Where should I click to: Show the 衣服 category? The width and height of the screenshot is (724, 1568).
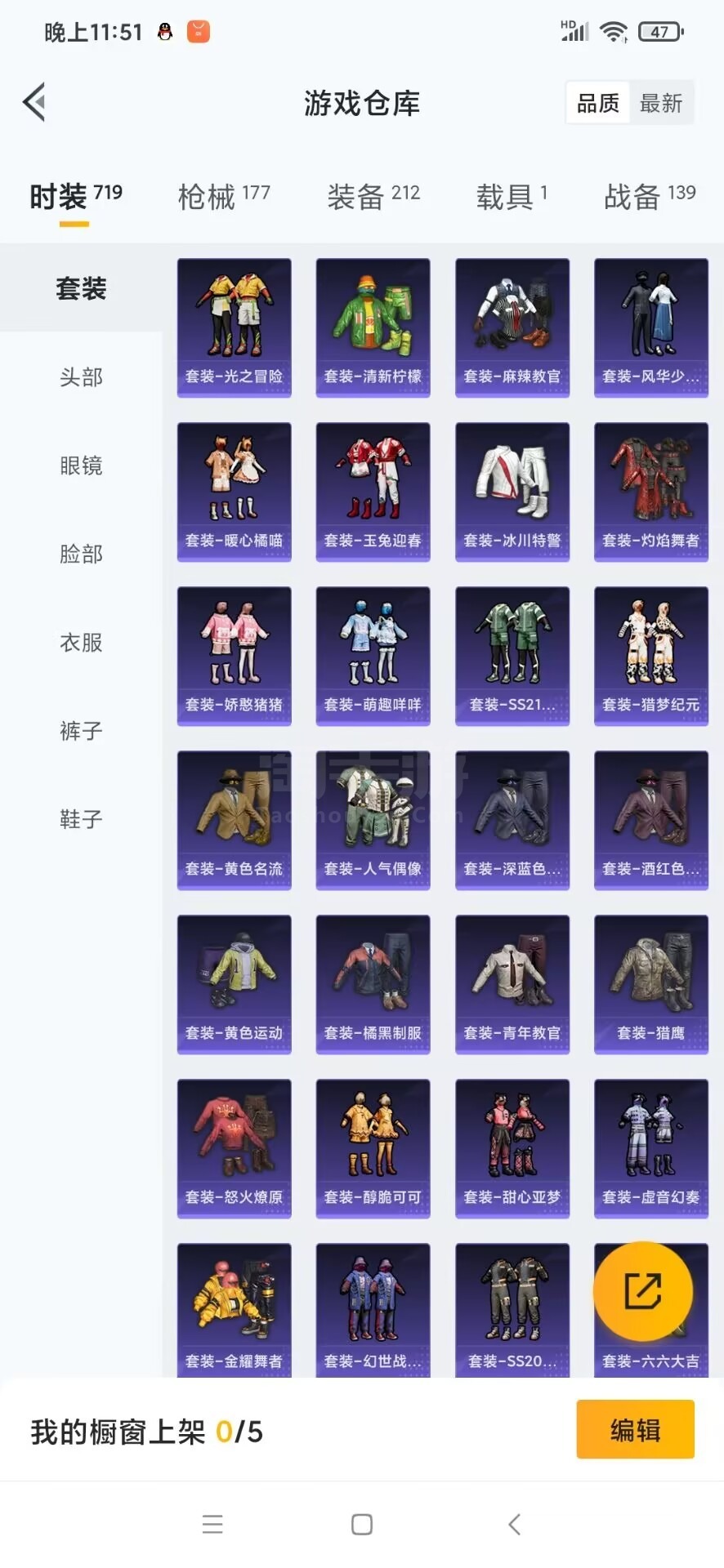pyautogui.click(x=81, y=642)
